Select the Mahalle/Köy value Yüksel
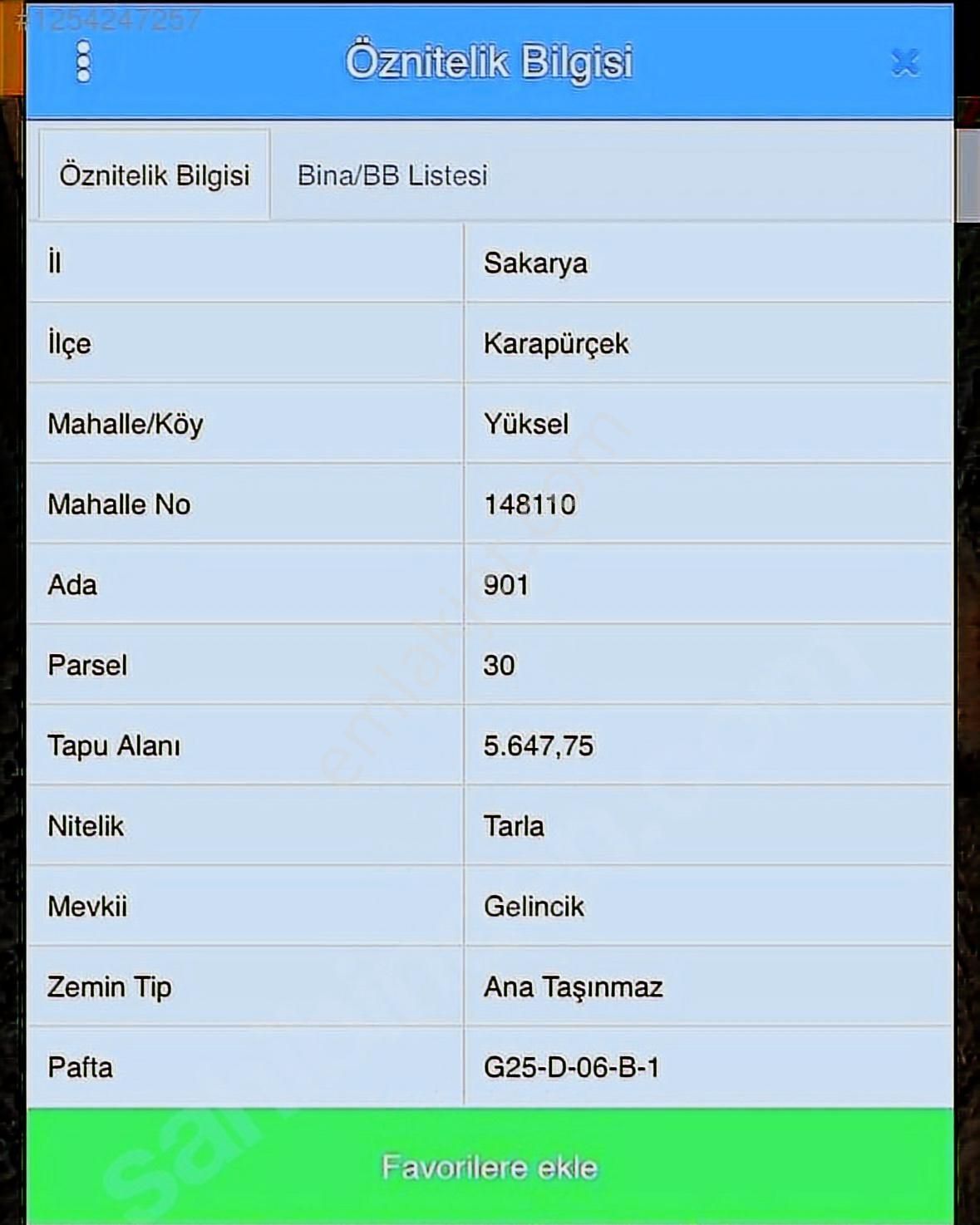980x1225 pixels. (526, 424)
